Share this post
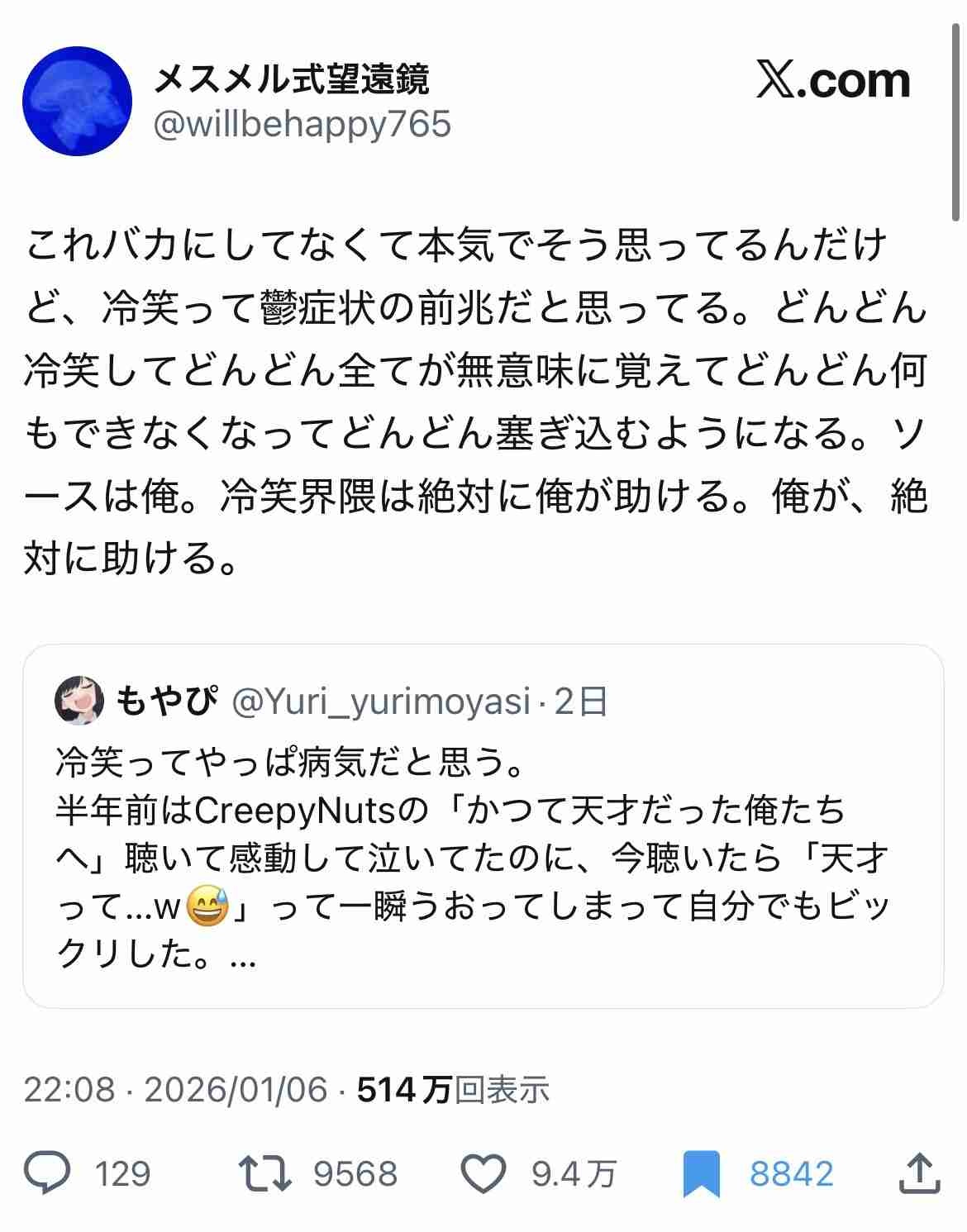The width and height of the screenshot is (967, 1232). click(918, 1173)
